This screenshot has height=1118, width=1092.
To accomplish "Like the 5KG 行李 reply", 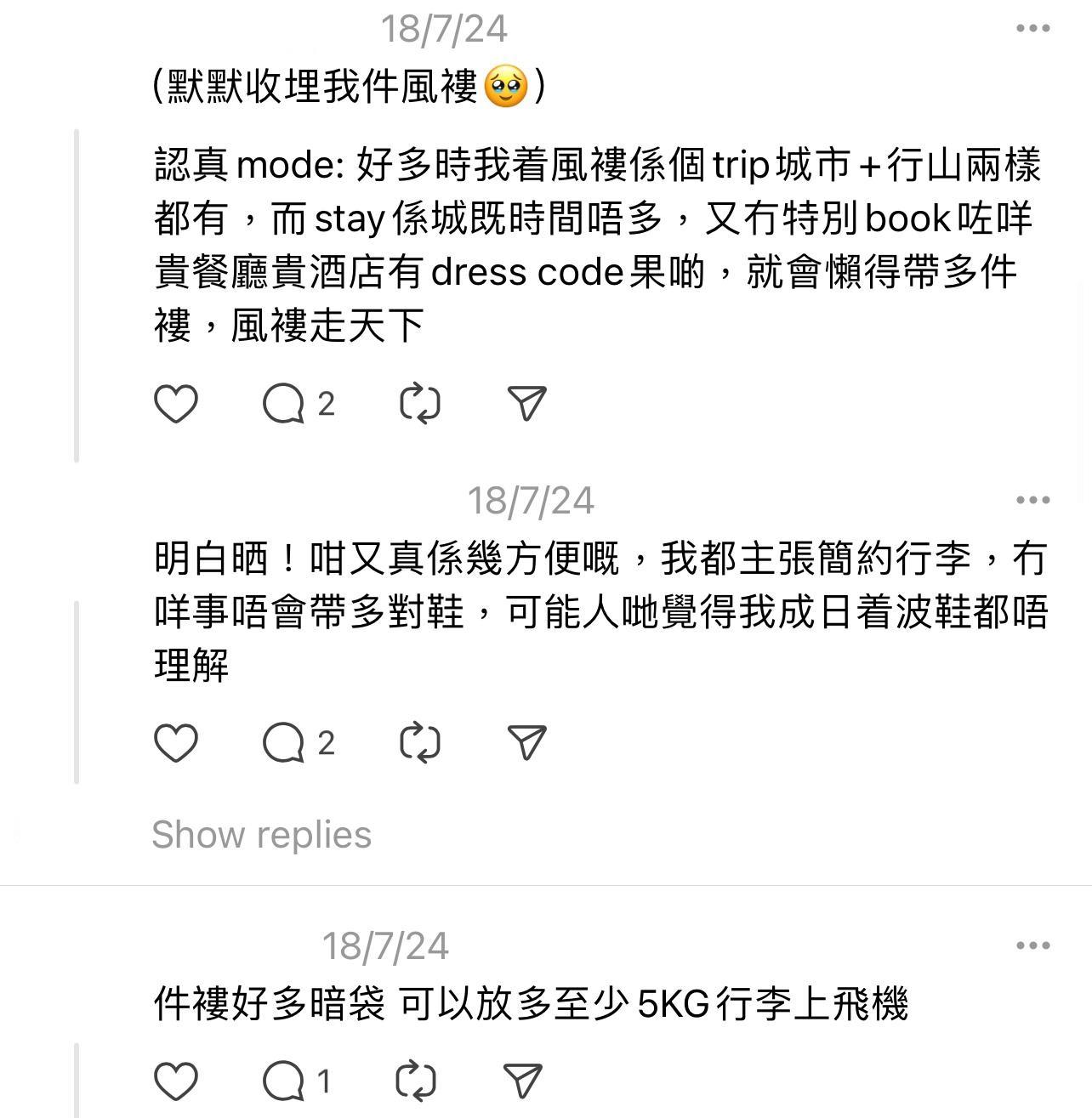I will [176, 1081].
